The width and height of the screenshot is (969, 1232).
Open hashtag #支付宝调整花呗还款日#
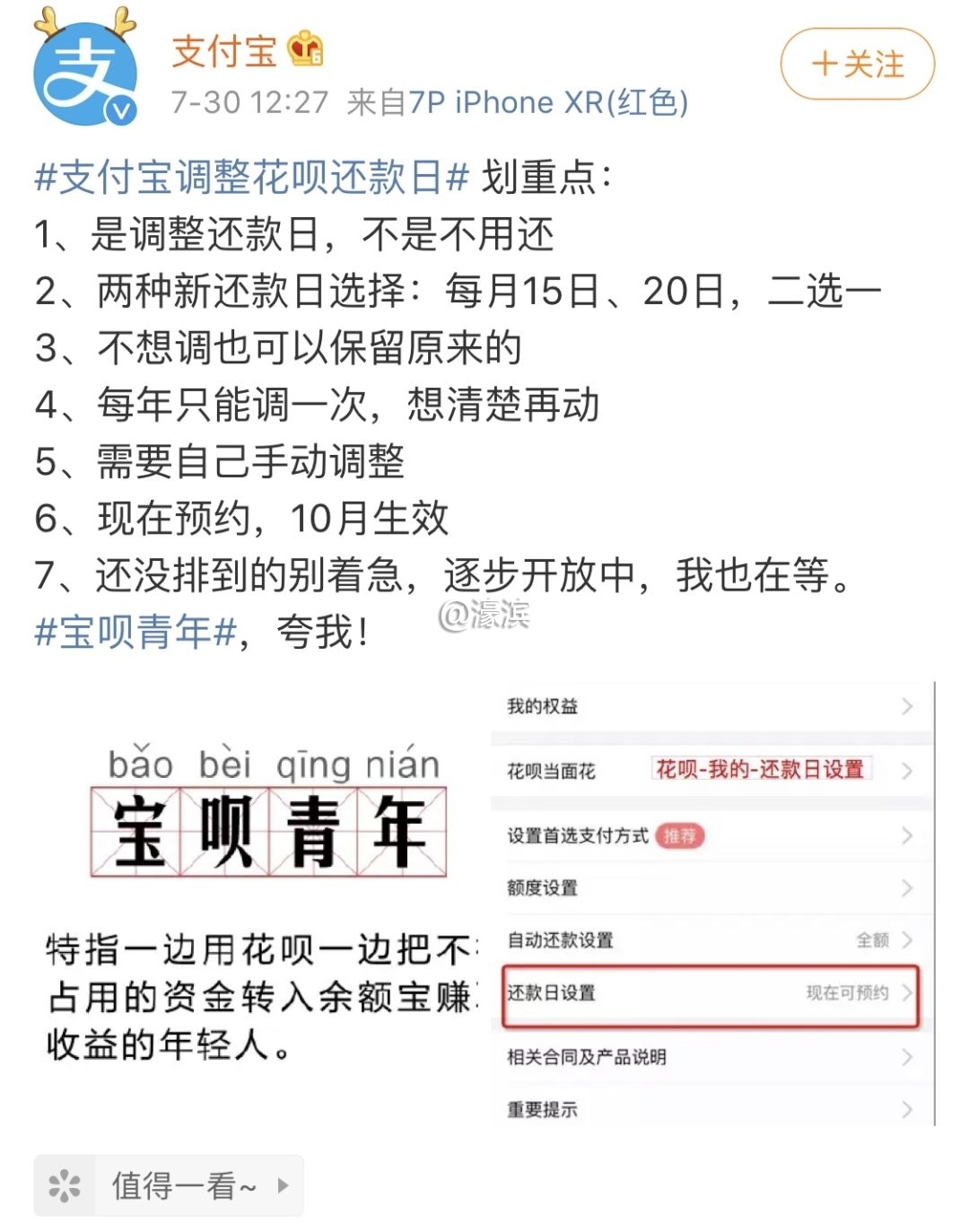[x=251, y=177]
